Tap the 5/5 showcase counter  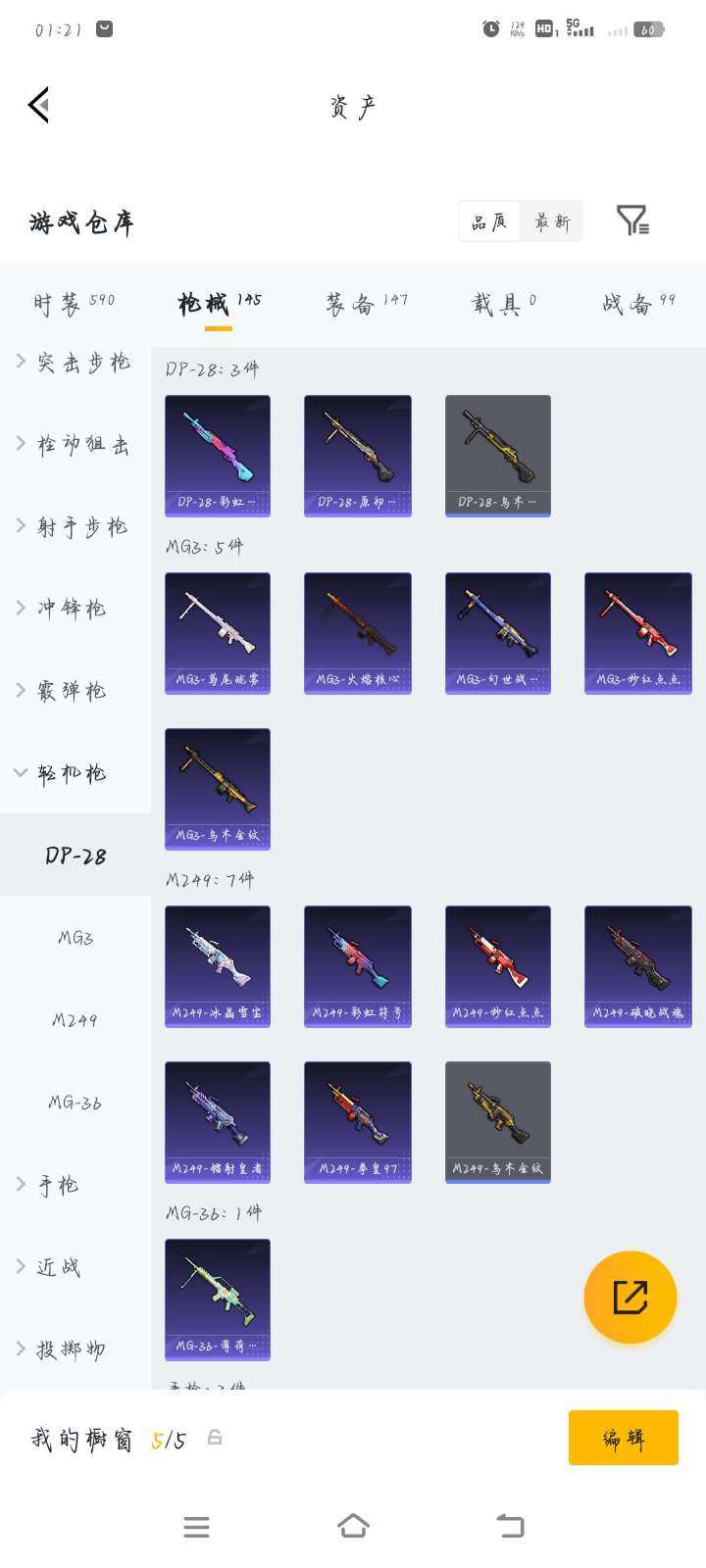[167, 1438]
